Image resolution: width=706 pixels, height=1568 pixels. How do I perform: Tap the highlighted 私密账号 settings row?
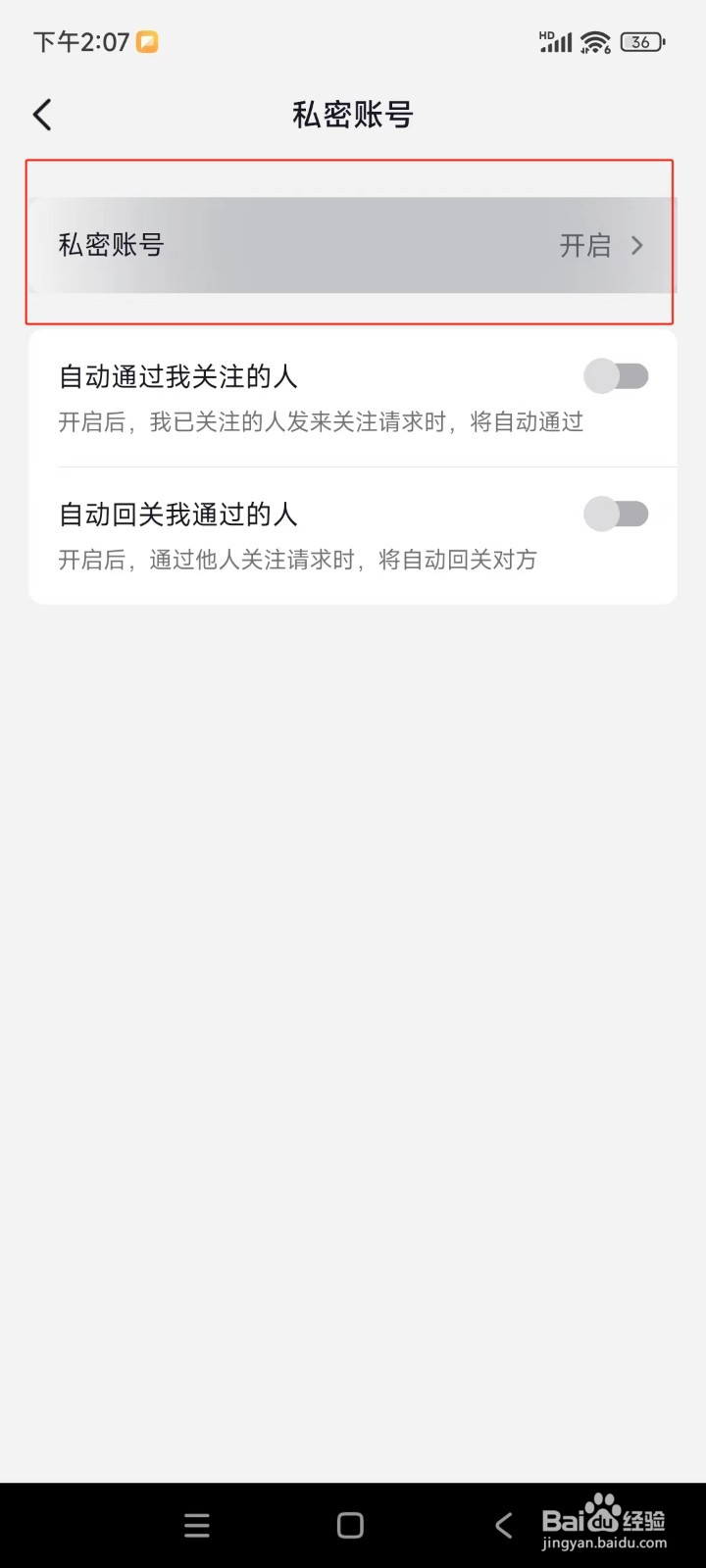click(x=353, y=245)
